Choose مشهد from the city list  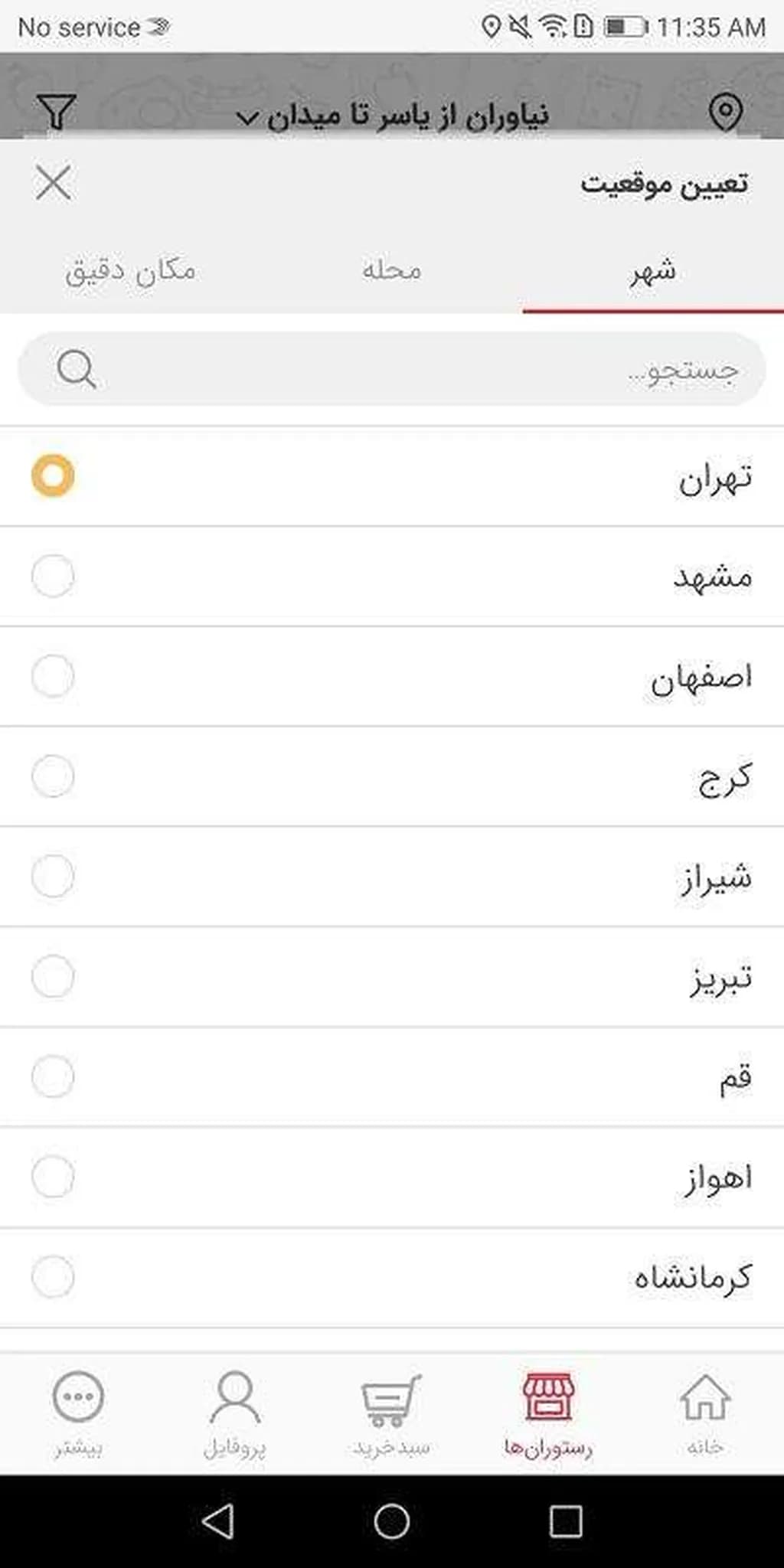(53, 577)
